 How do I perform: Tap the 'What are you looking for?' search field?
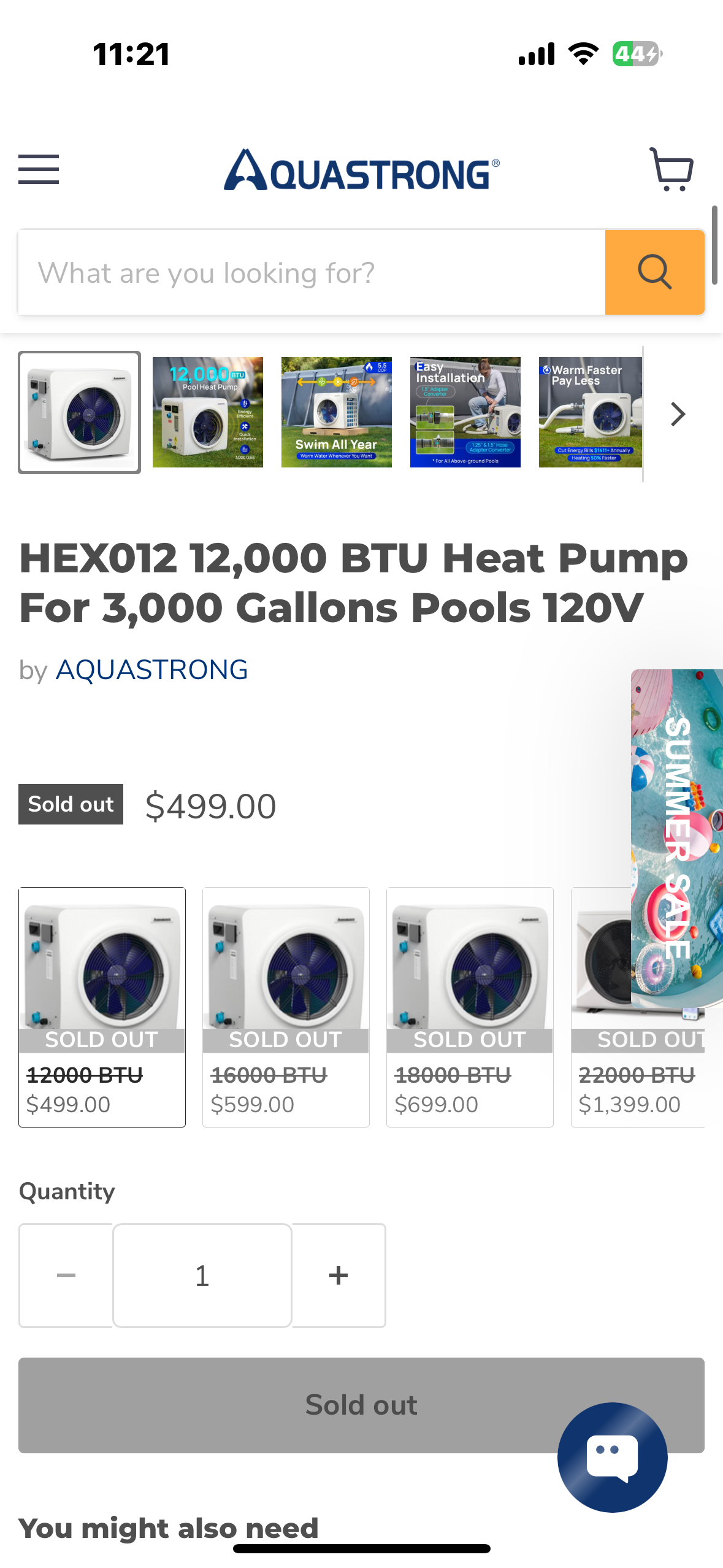312,272
